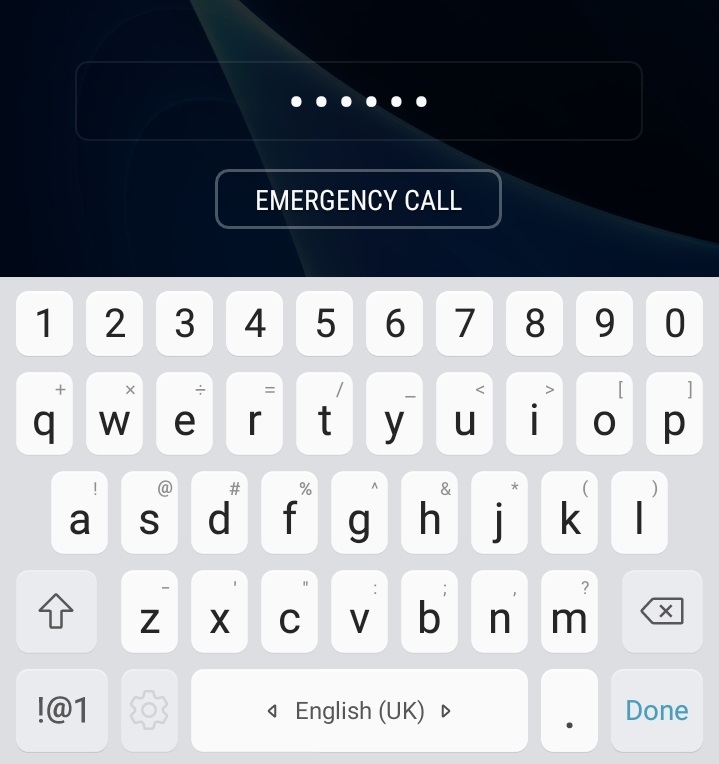Type the full stop key
The image size is (719, 764).
(x=569, y=711)
